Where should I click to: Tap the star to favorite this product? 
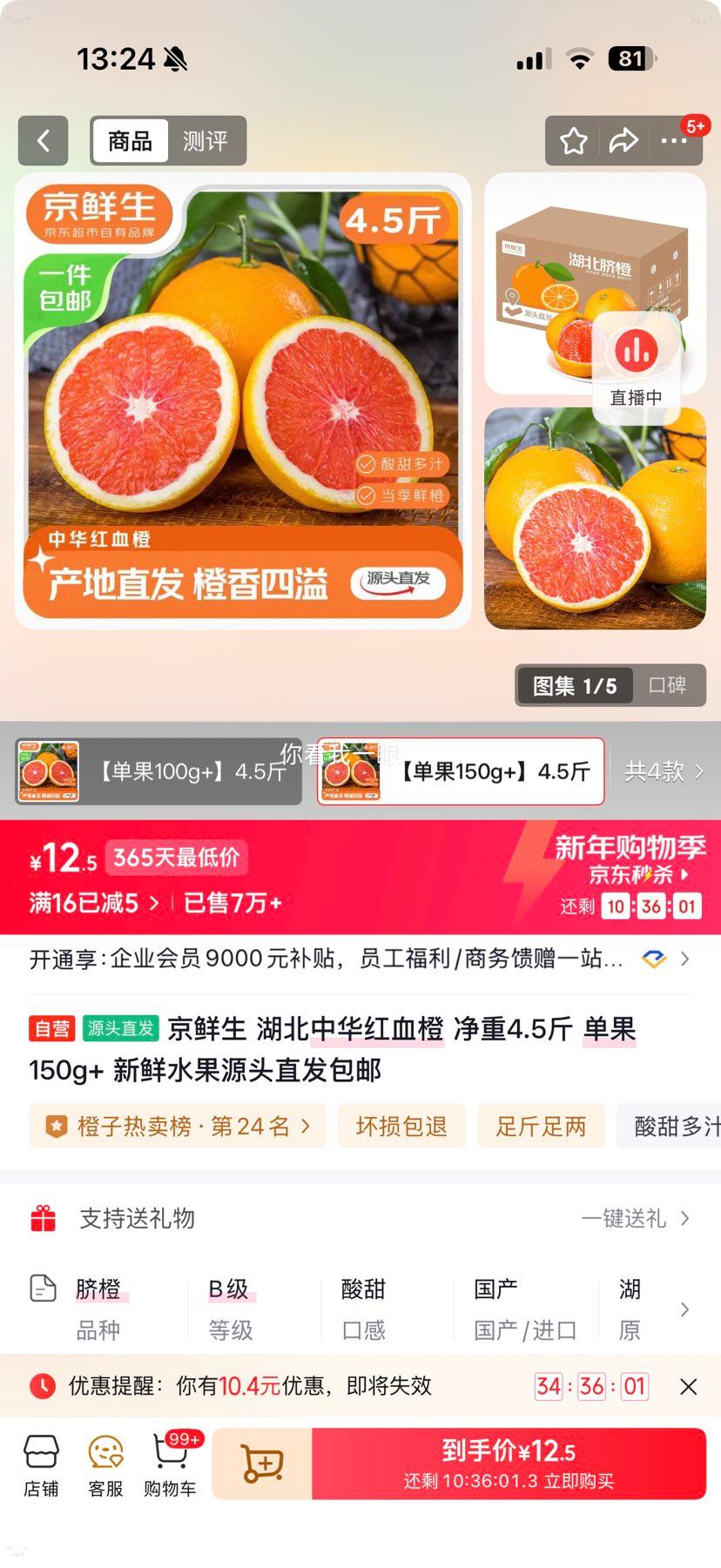coord(573,140)
